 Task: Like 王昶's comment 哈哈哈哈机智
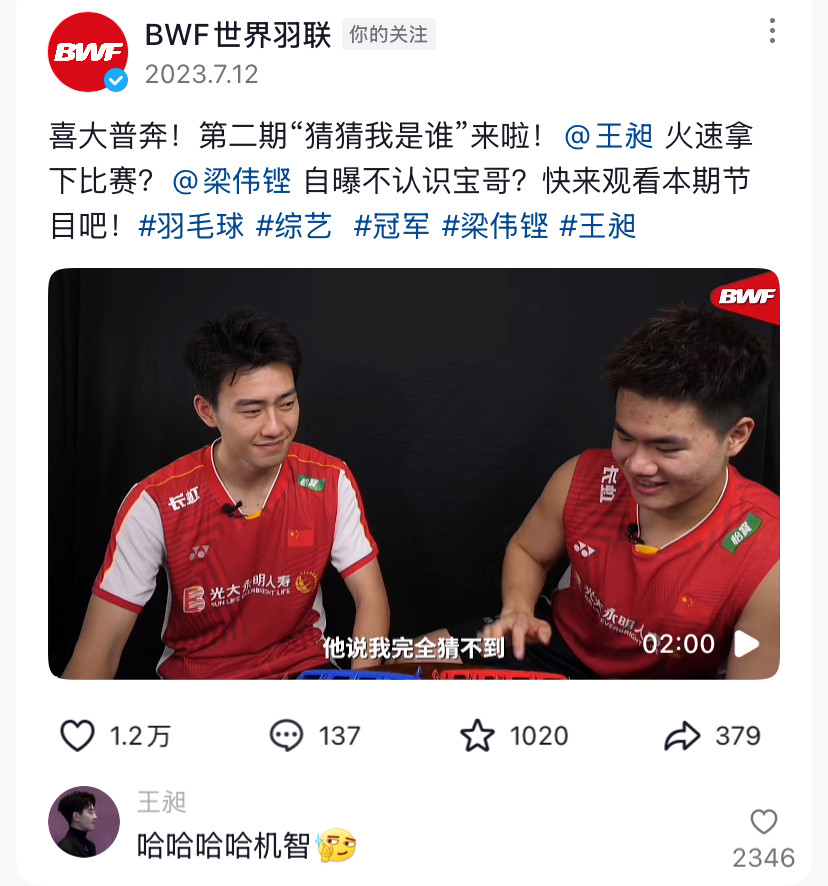coord(763,823)
